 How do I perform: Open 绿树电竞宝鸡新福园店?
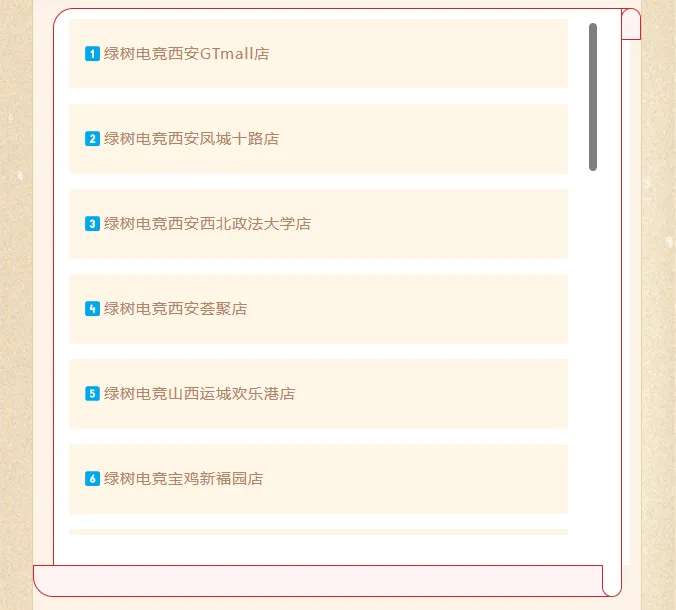click(x=318, y=479)
